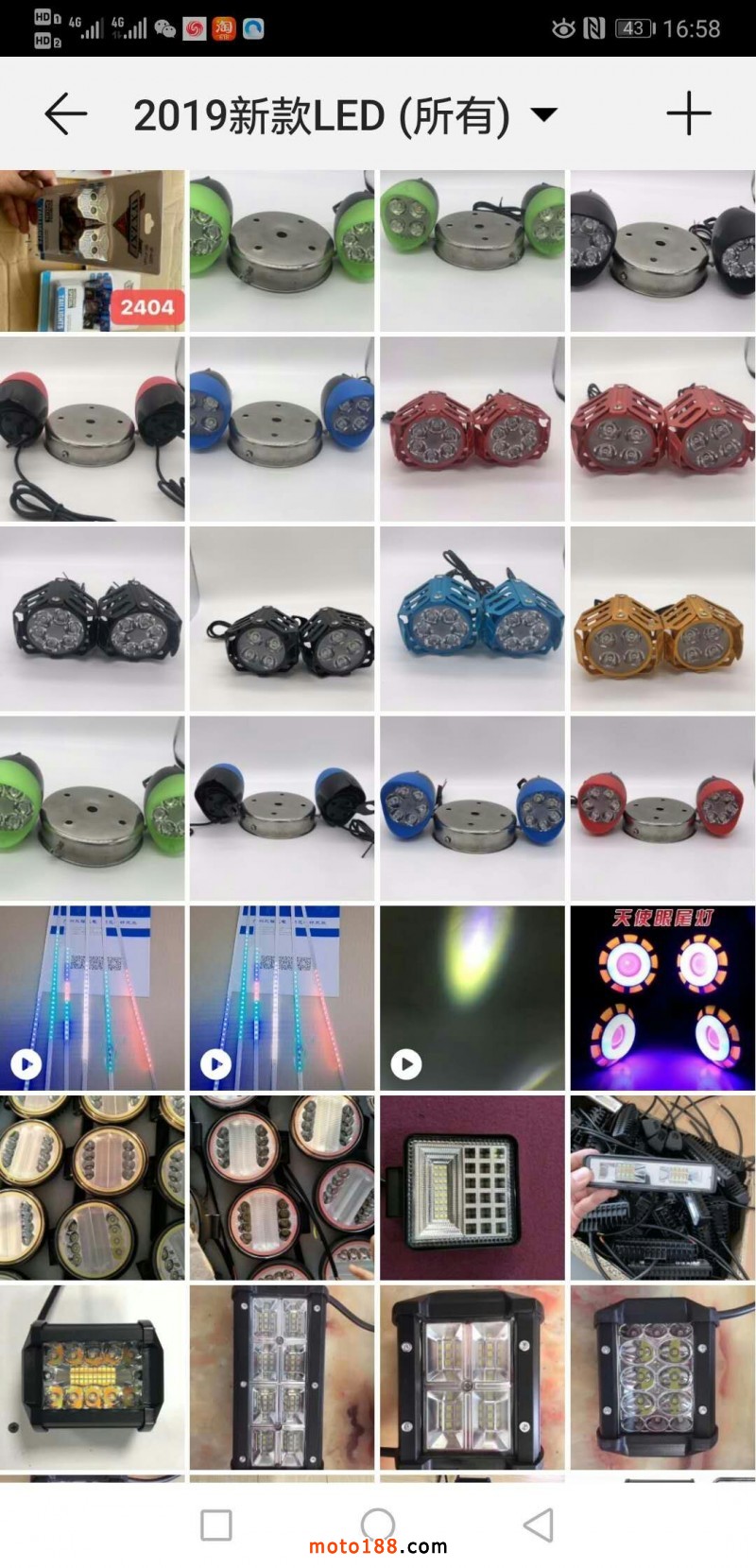Viewport: 756px width, 1568px height.
Task: Tap the system home button
Action: tap(378, 1524)
